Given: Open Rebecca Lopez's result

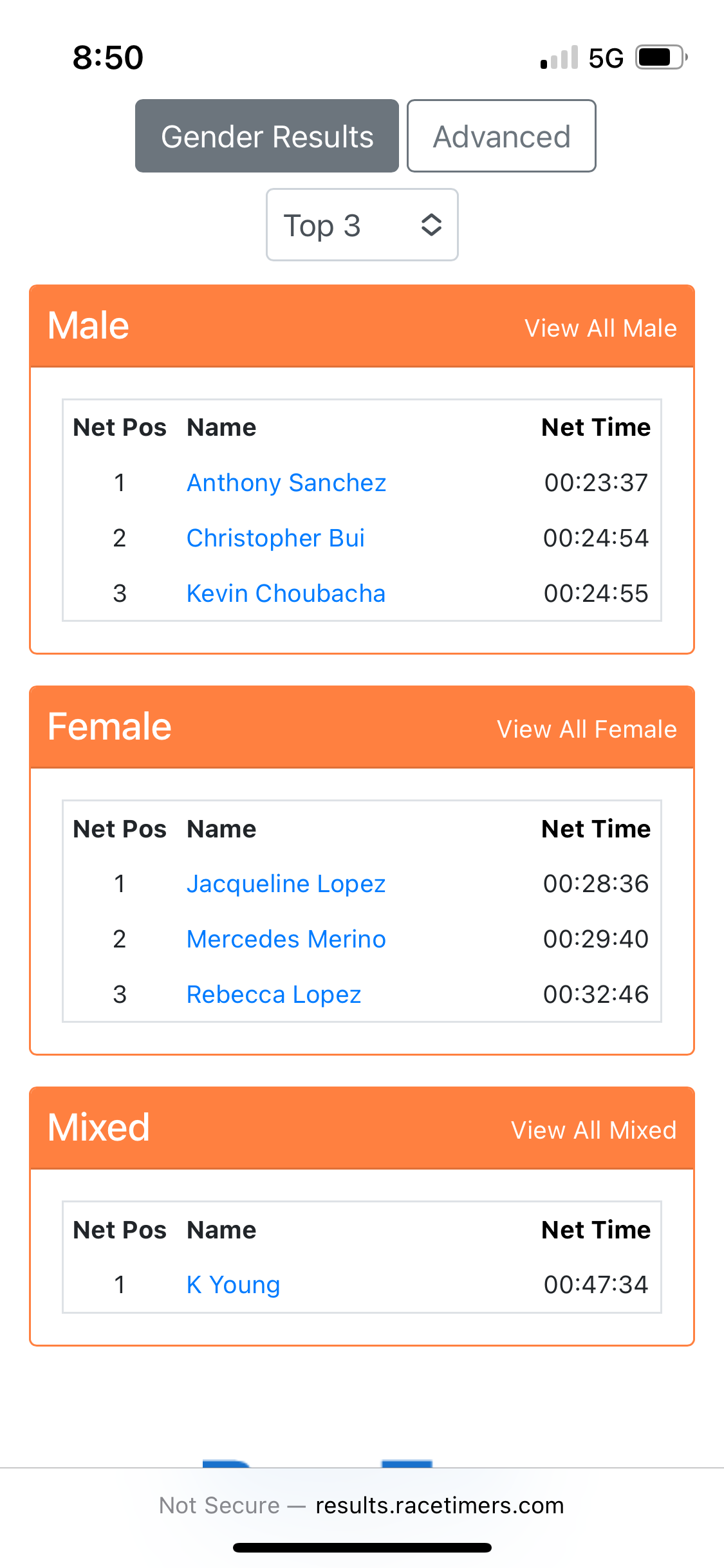Looking at the screenshot, I should 274,994.
